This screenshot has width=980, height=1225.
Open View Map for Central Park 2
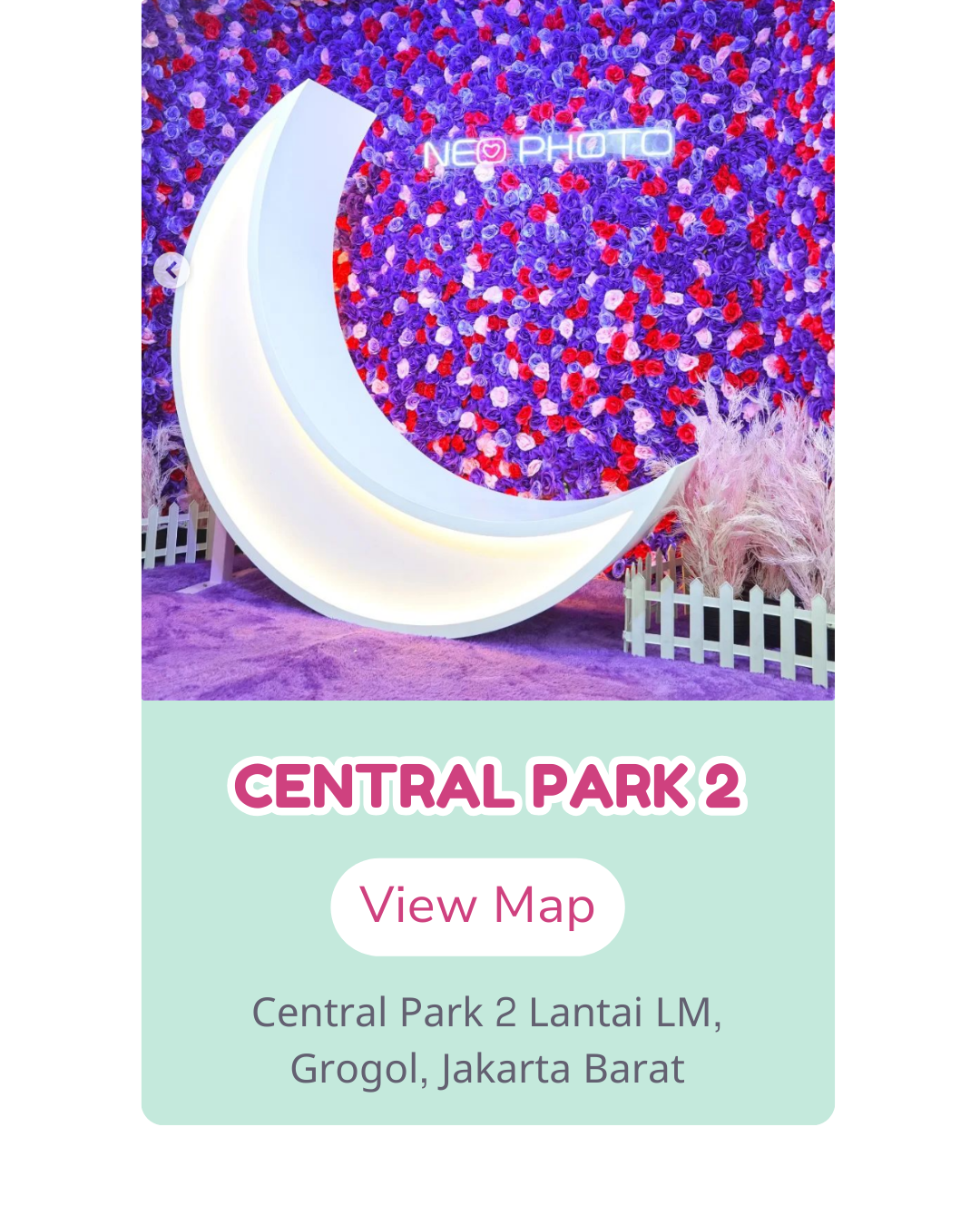pyautogui.click(x=477, y=906)
